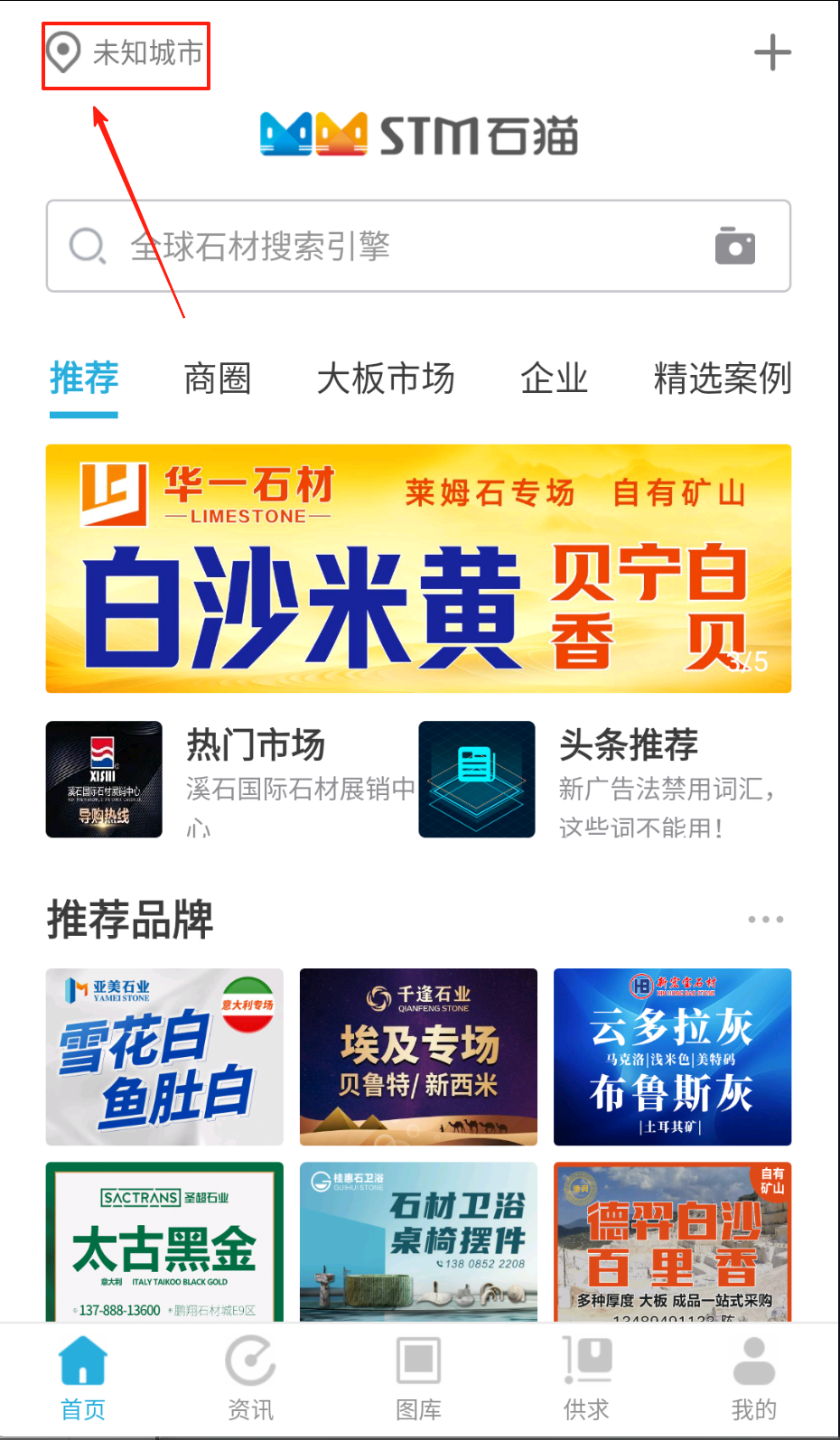
Task: Go to the 企业 tab
Action: [x=554, y=379]
